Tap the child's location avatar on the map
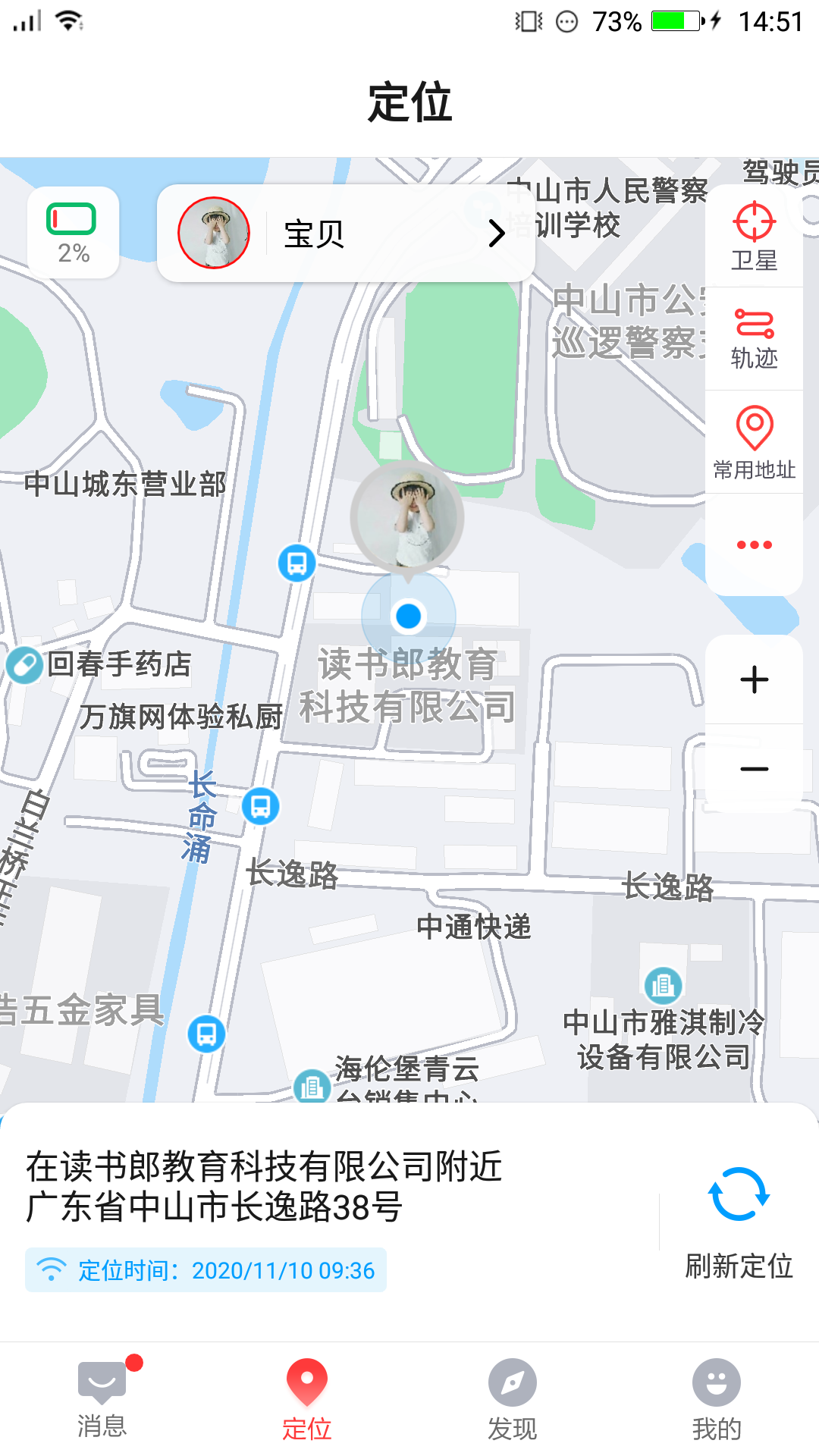819x1456 pixels. [x=407, y=516]
